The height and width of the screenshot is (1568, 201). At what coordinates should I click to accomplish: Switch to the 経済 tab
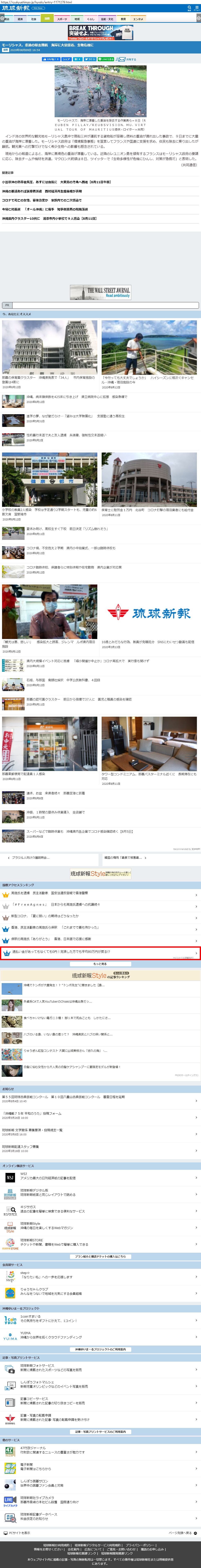[20, 19]
